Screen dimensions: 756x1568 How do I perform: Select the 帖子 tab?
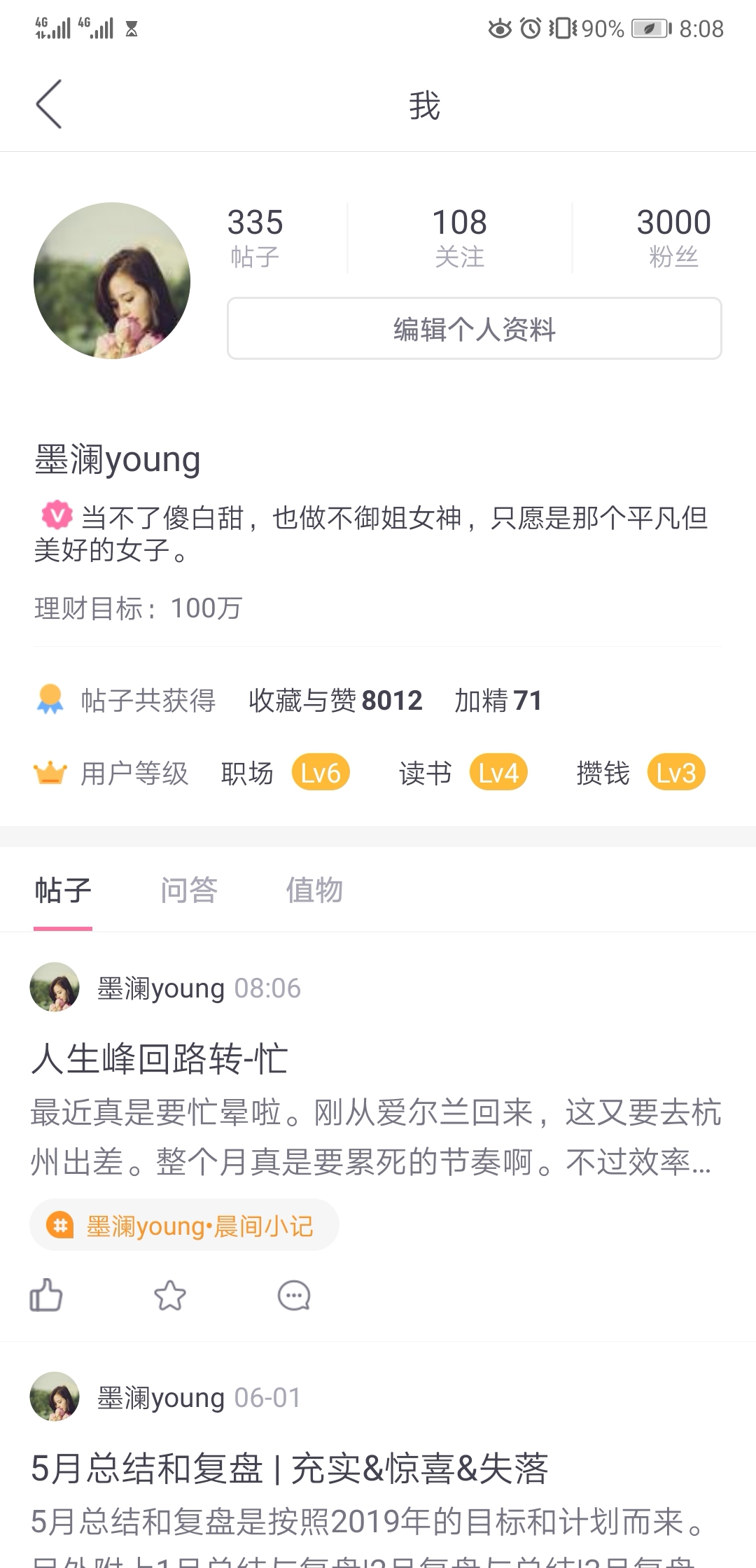click(x=63, y=890)
